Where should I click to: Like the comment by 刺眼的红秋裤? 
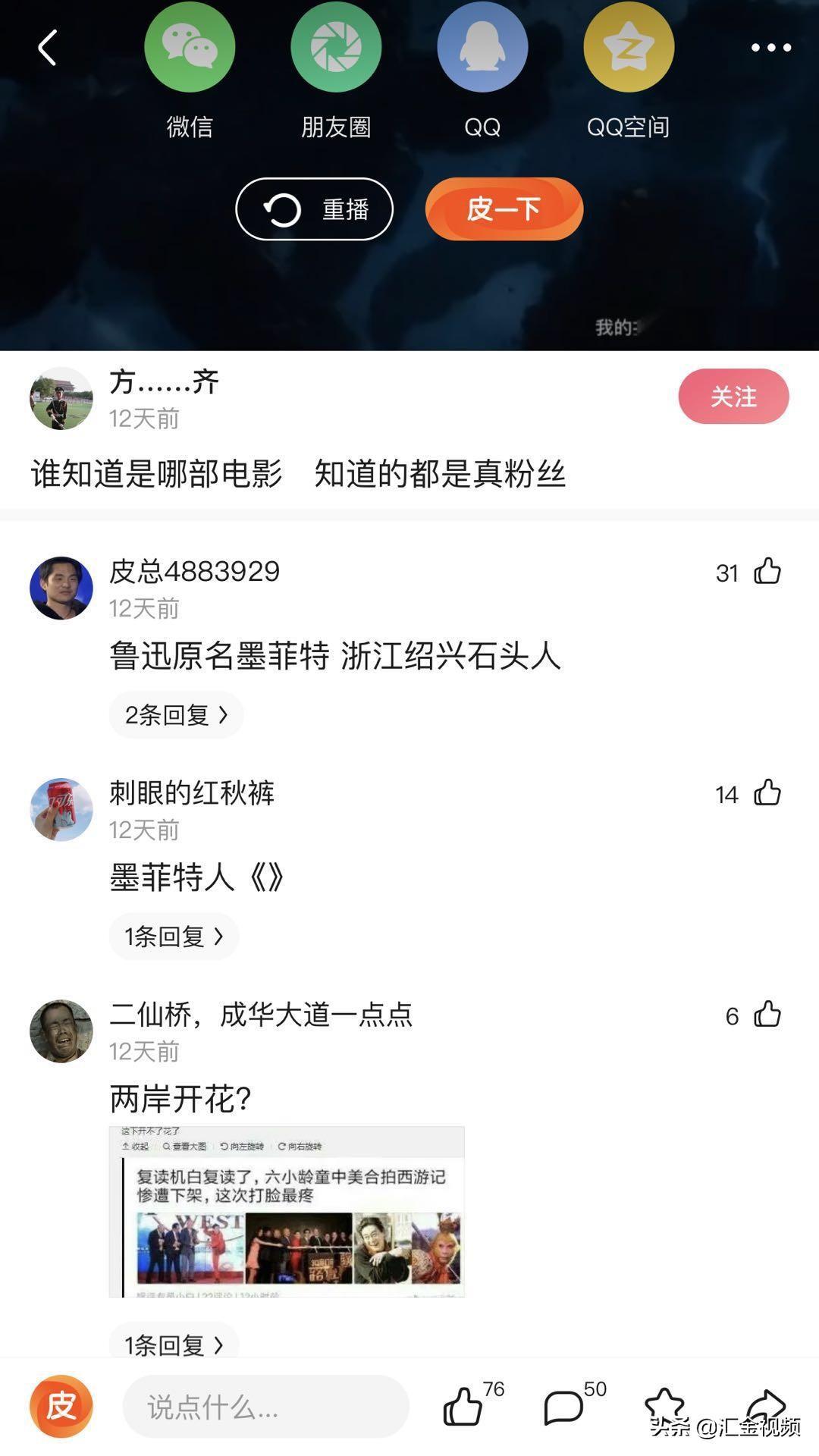pos(767,792)
